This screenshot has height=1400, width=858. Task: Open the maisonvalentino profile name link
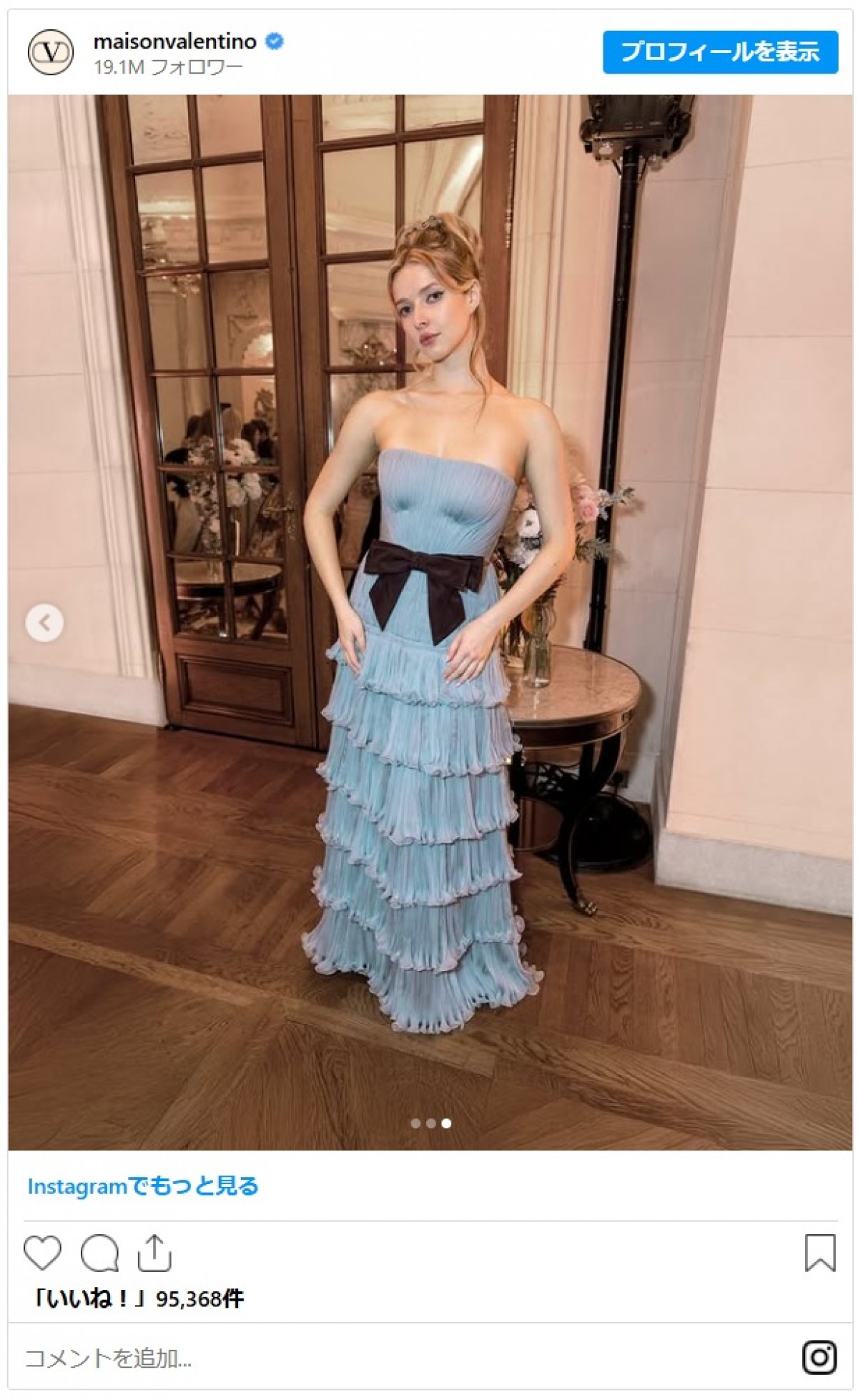coord(174,42)
